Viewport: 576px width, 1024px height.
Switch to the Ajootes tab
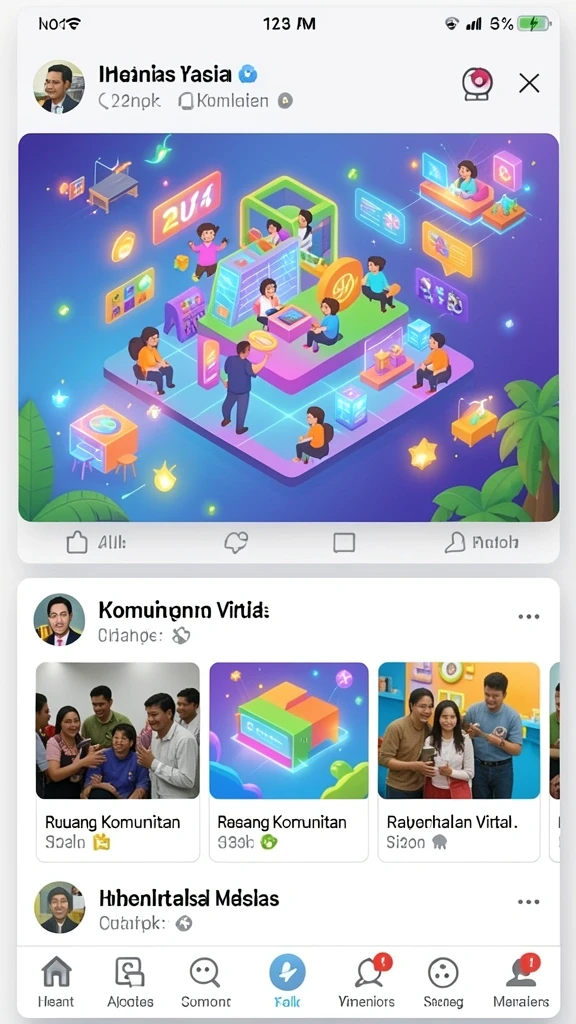pos(130,982)
